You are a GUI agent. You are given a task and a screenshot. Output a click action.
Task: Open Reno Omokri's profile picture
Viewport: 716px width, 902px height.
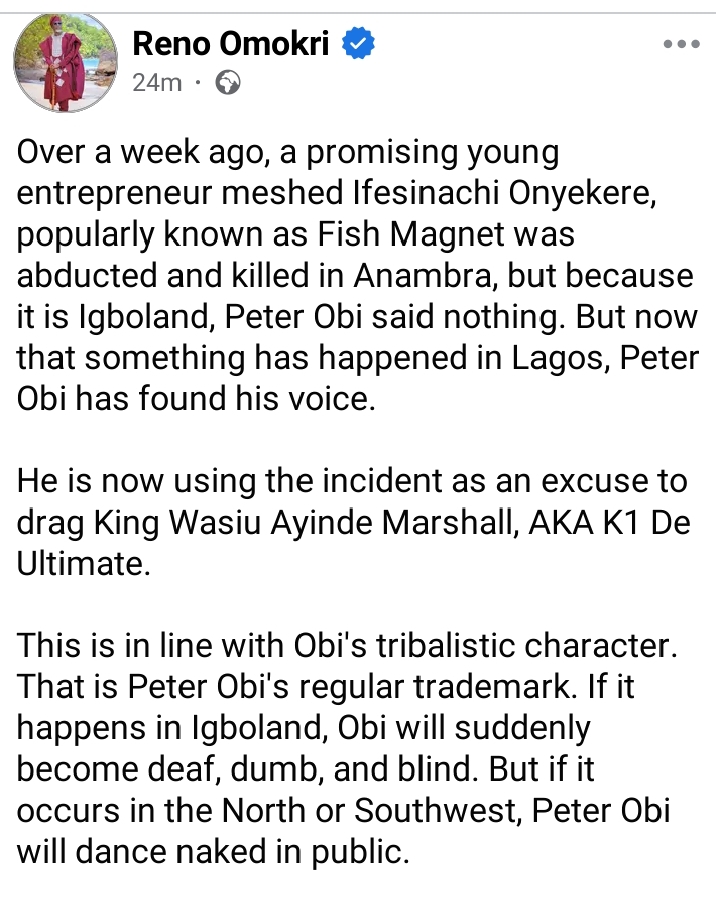click(63, 62)
